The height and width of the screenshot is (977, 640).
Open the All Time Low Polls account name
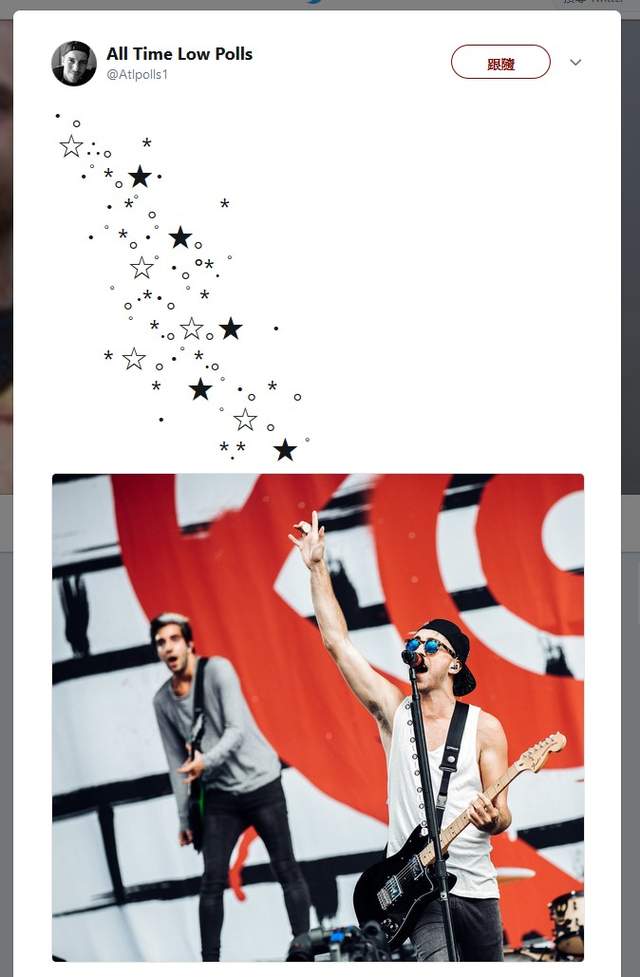[x=179, y=53]
